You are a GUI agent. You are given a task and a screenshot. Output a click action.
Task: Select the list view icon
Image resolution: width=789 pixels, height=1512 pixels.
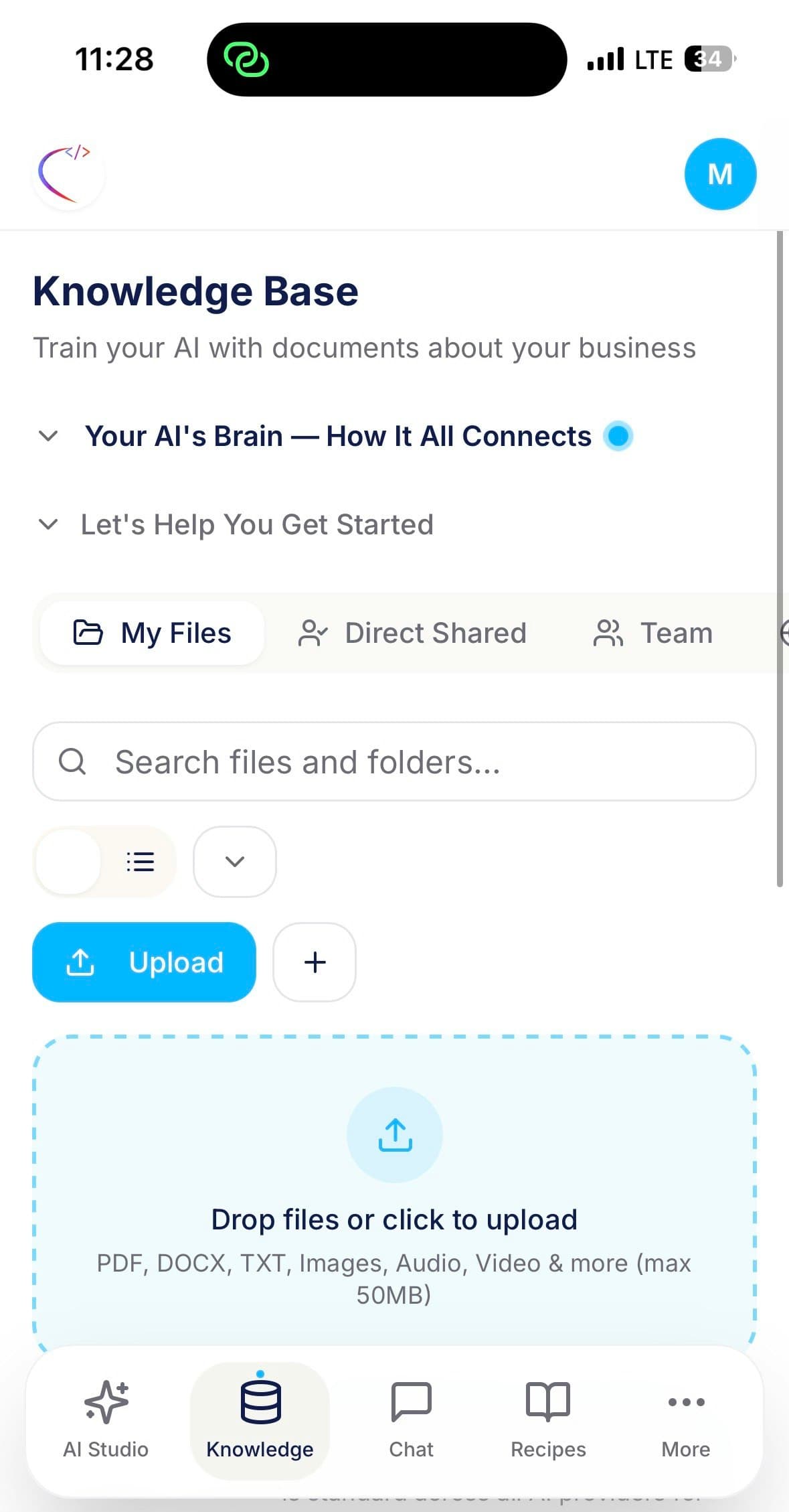140,862
